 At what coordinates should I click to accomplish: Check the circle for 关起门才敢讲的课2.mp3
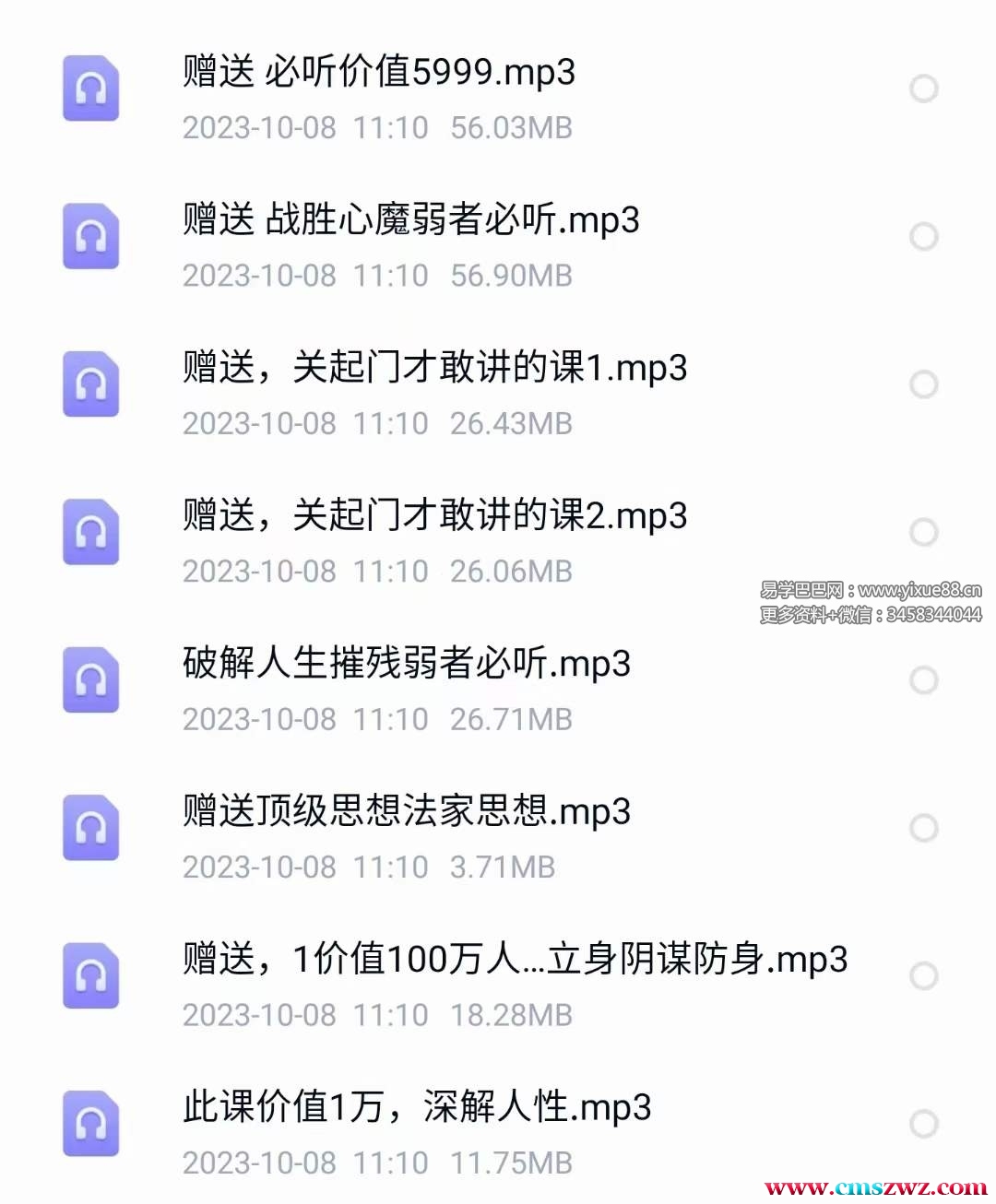tap(924, 532)
